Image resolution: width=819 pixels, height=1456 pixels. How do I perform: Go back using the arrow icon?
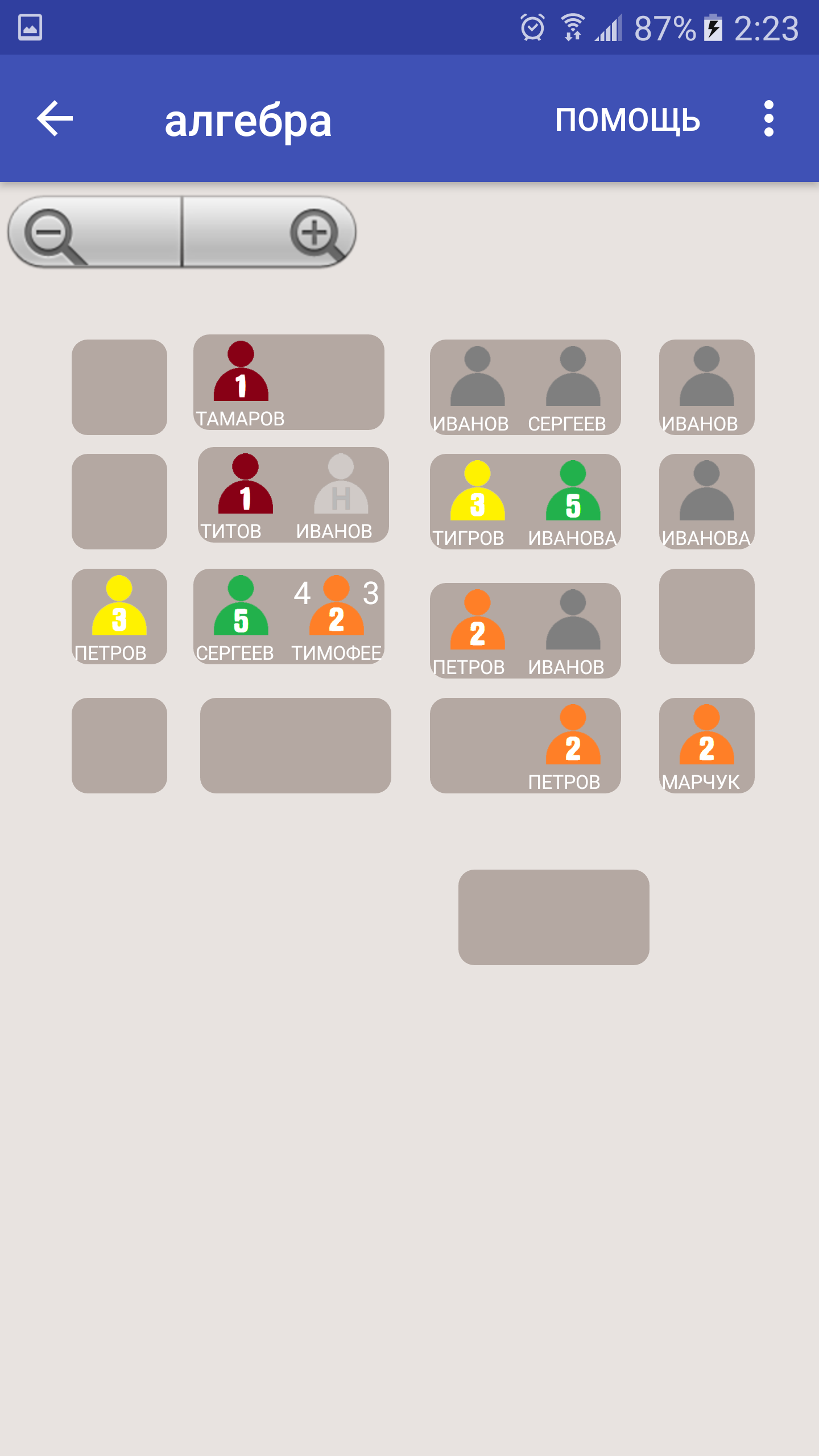click(x=55, y=118)
